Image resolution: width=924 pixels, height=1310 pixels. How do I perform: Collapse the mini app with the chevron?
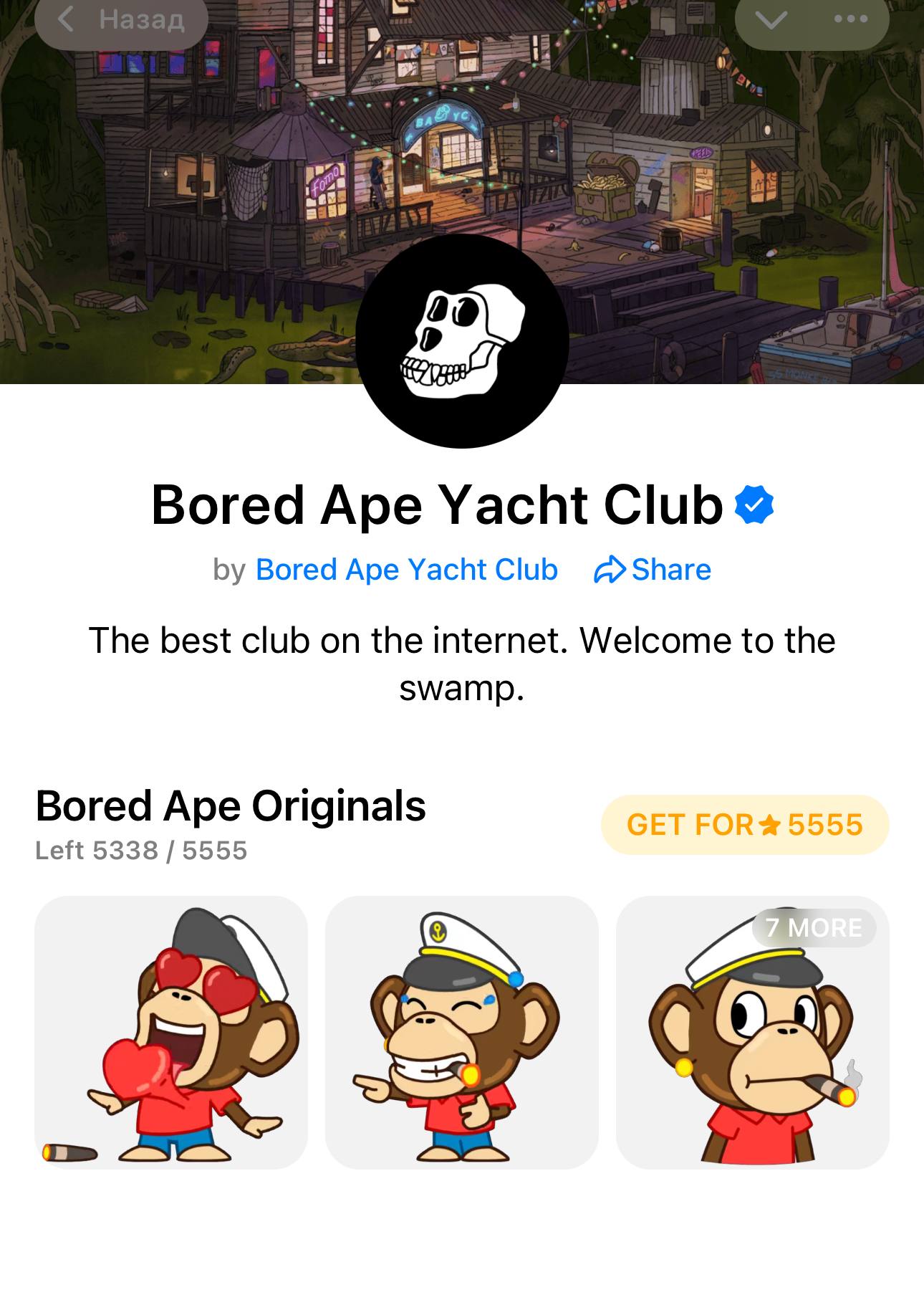pyautogui.click(x=771, y=20)
